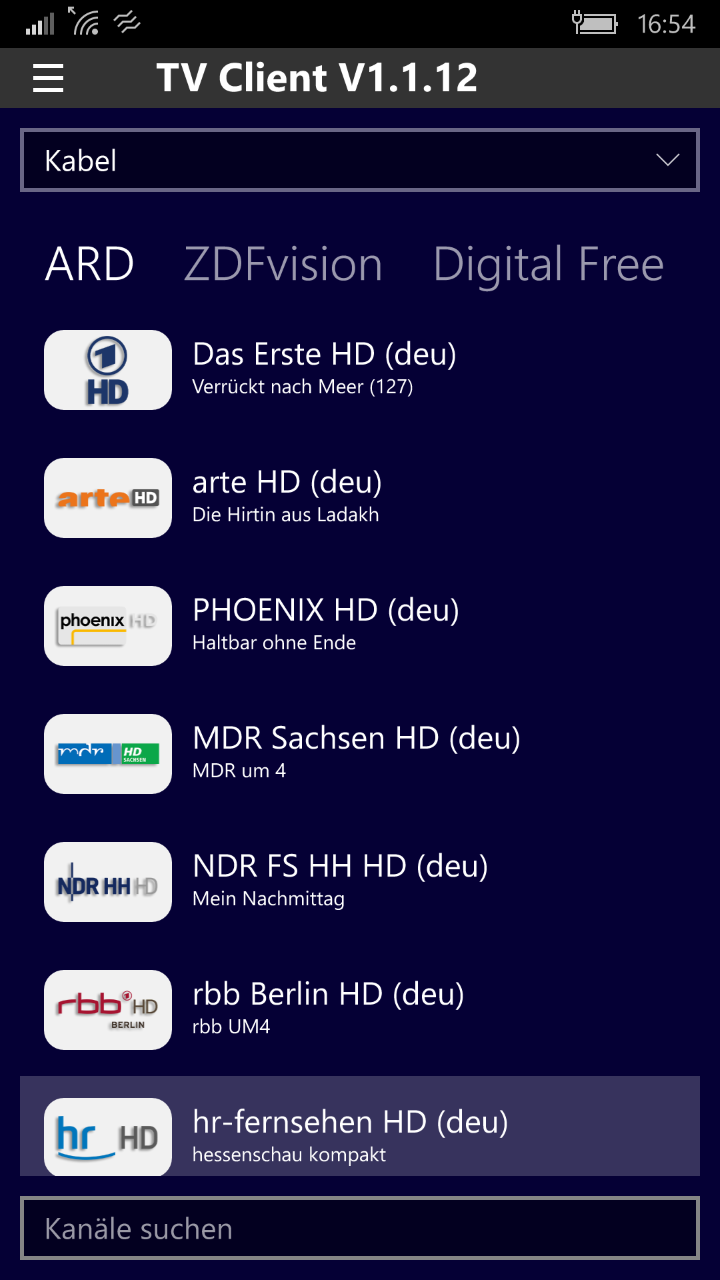Screen dimensions: 720x1280
Task: Tap the Kanäle suchen search field
Action: (x=360, y=1228)
